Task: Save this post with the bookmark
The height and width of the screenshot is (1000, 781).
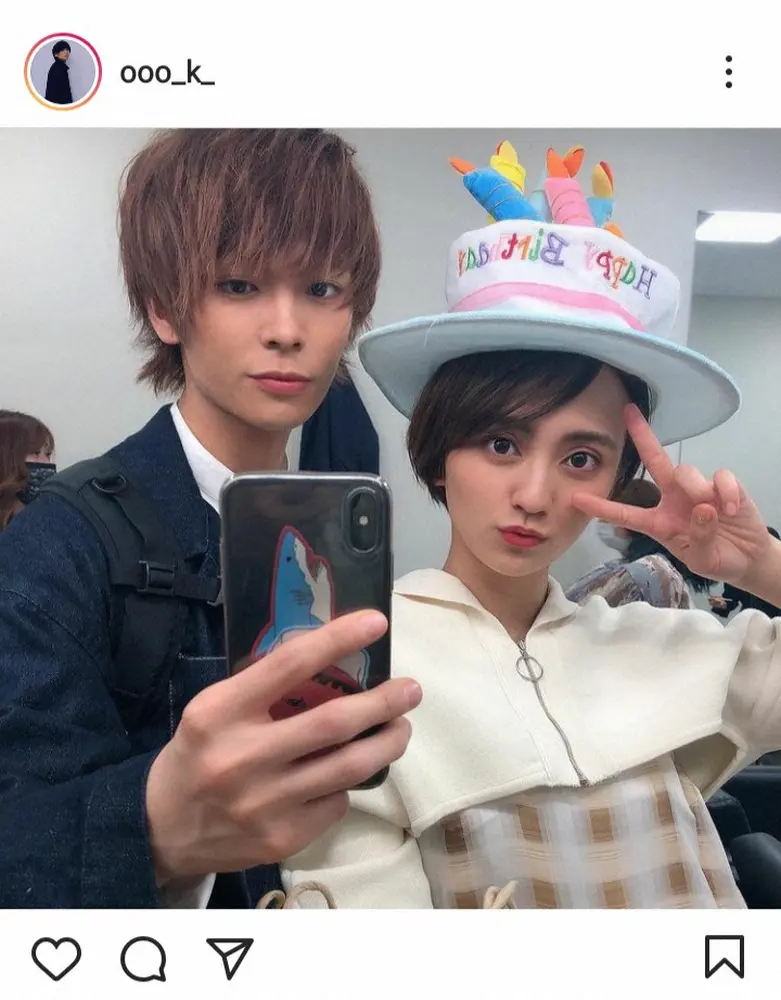Action: 724,957
